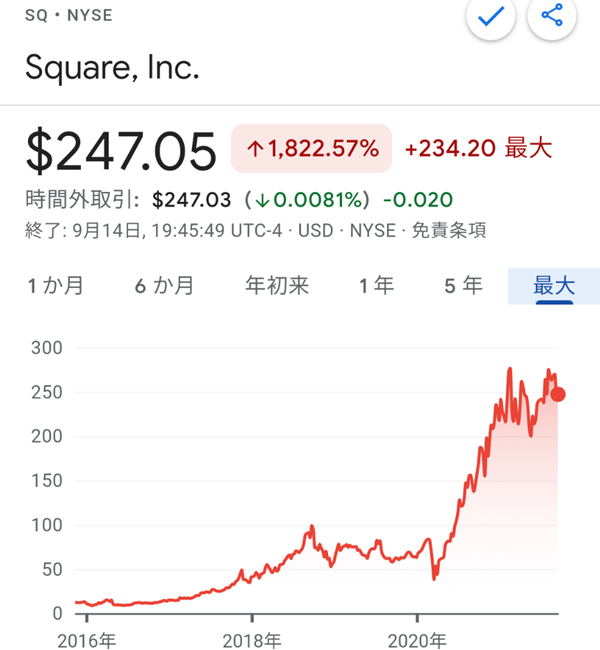Select the 最大 range tab
Screen dimensions: 600x650
tap(554, 286)
